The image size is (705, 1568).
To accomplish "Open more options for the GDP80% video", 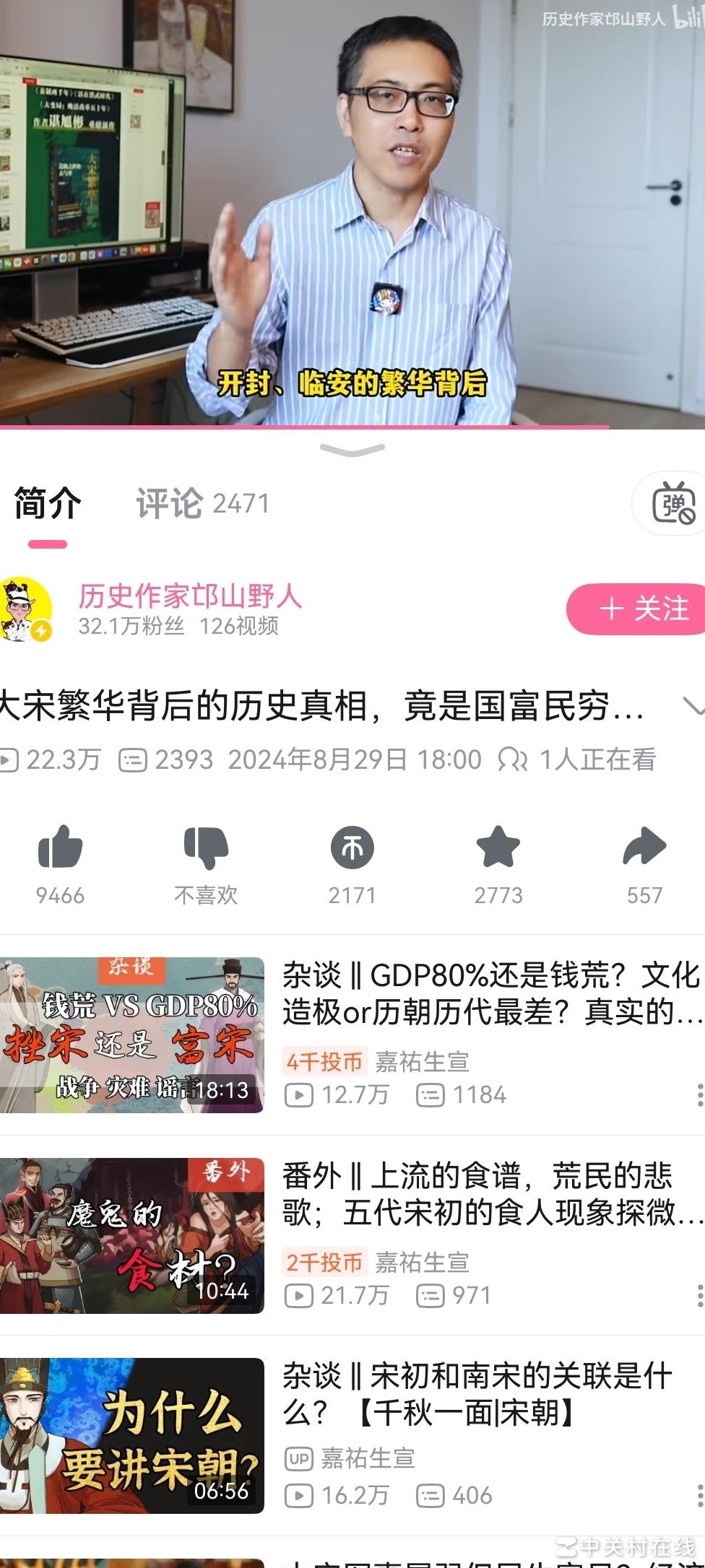I will point(699,1095).
